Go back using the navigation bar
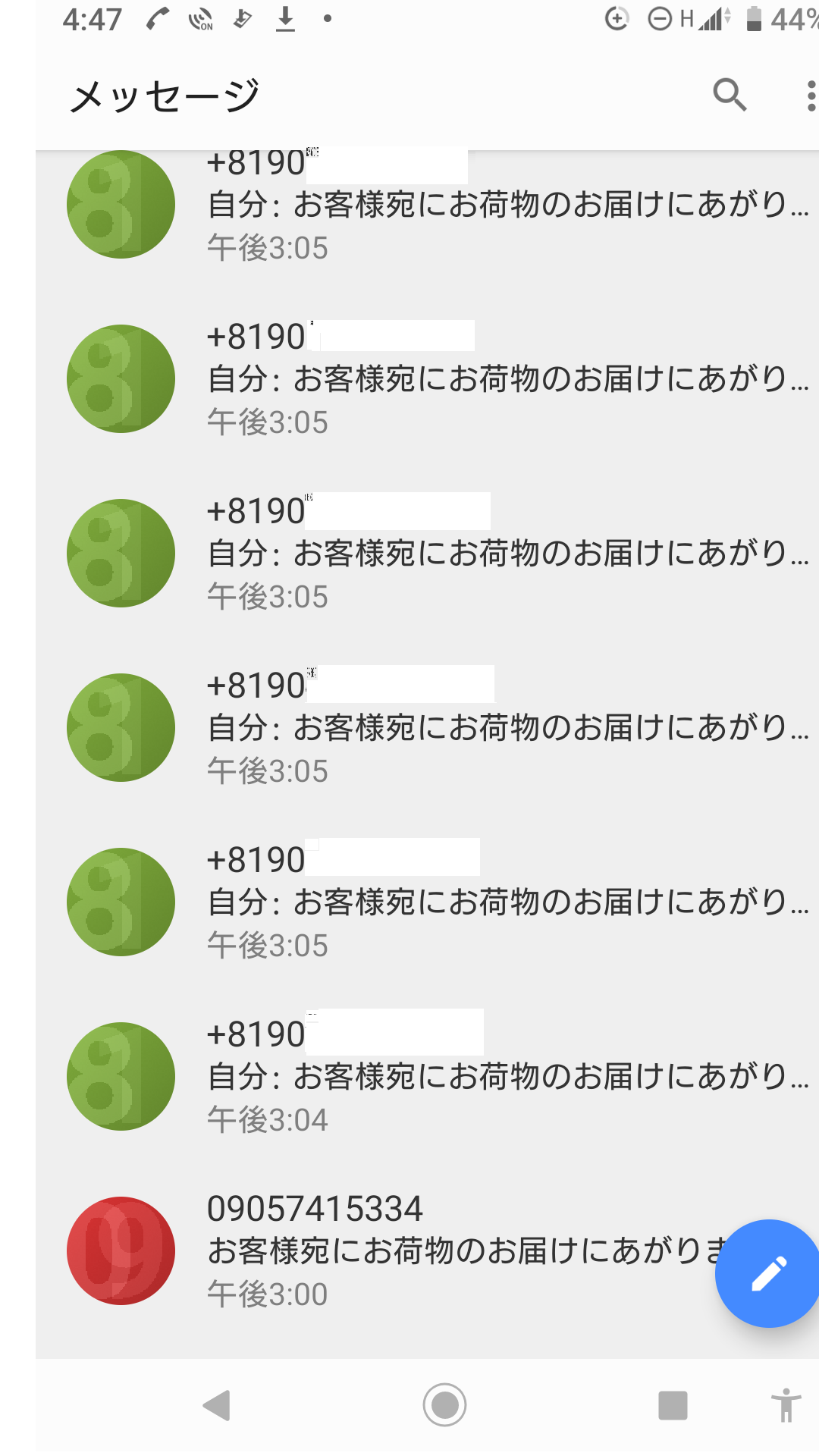The image size is (819, 1456). (218, 1405)
